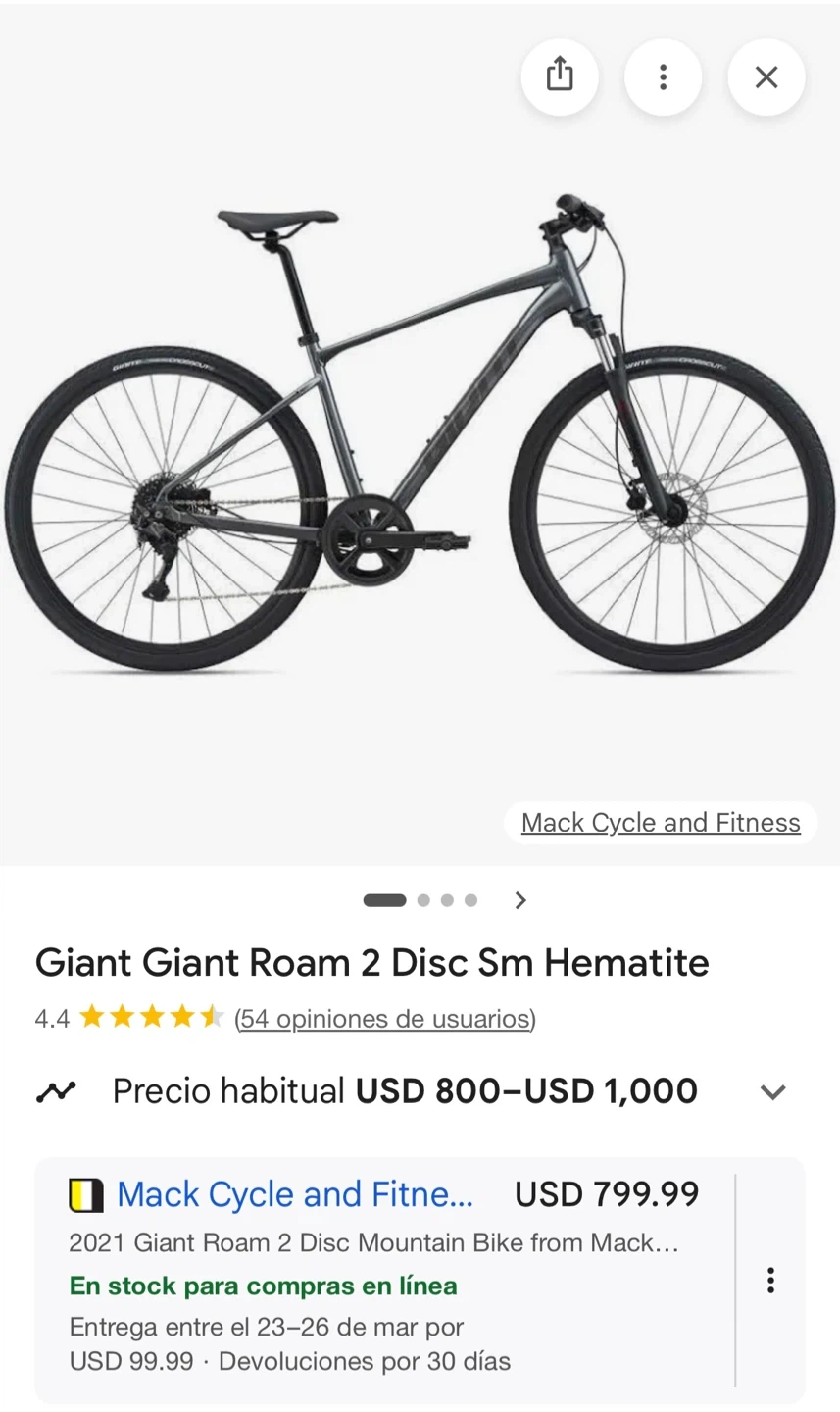
Task: Share this Giant Roam 2 product
Action: click(x=560, y=76)
